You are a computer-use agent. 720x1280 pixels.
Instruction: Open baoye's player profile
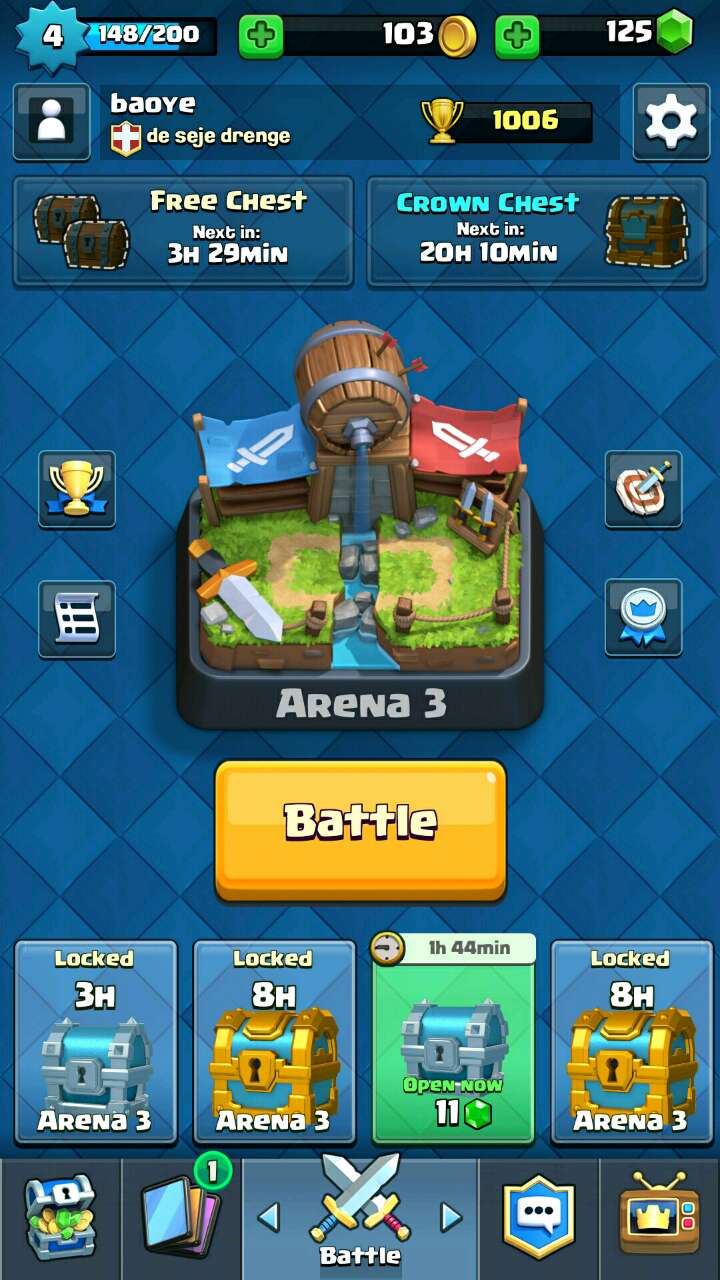(x=49, y=121)
